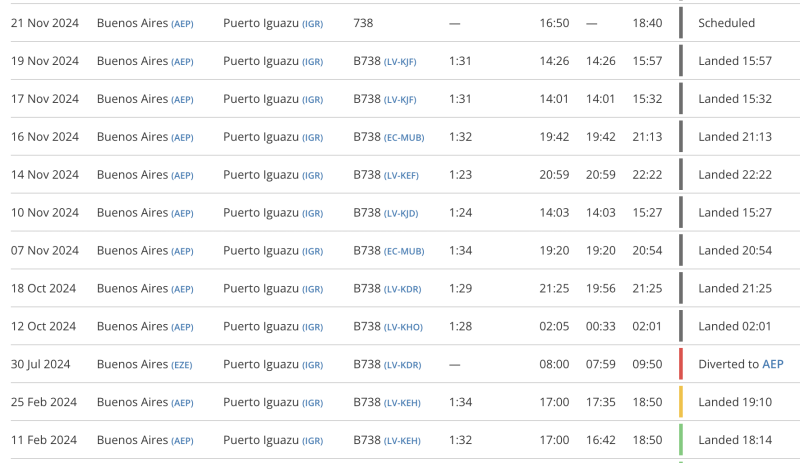This screenshot has width=800, height=463.
Task: Open aircraft EC-MUB in the 16 Nov 2024 row
Action: [x=404, y=138]
